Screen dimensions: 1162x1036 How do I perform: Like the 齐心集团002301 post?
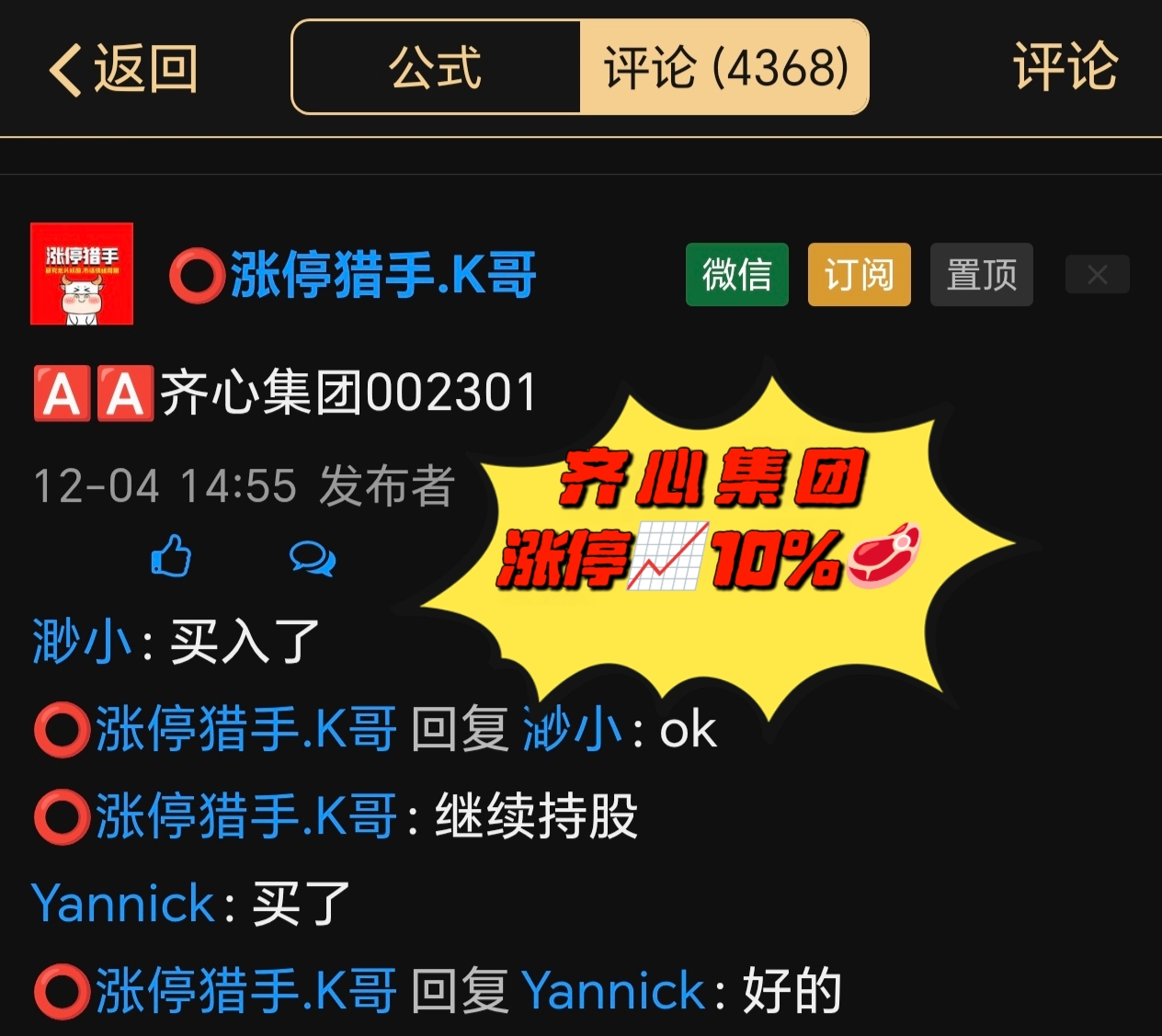coord(171,556)
